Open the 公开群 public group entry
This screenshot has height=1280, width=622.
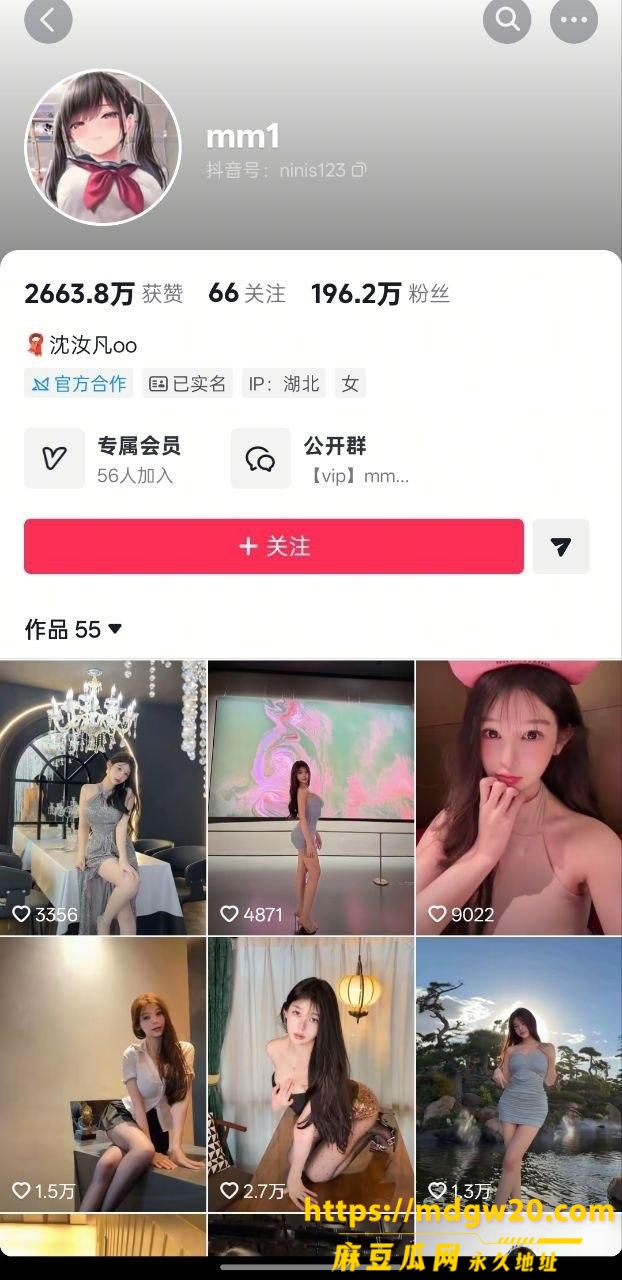click(325, 459)
